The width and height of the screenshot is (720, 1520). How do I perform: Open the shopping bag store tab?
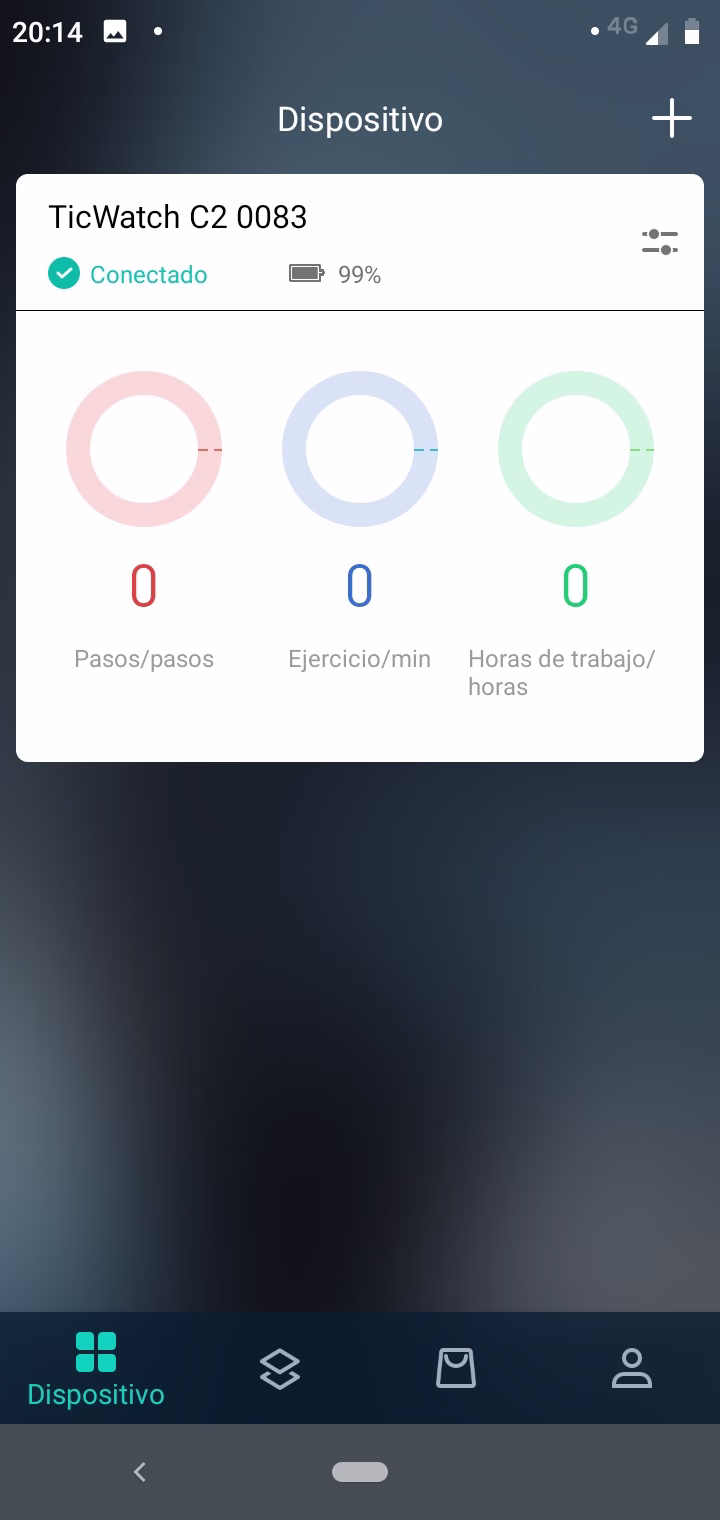tap(456, 1368)
